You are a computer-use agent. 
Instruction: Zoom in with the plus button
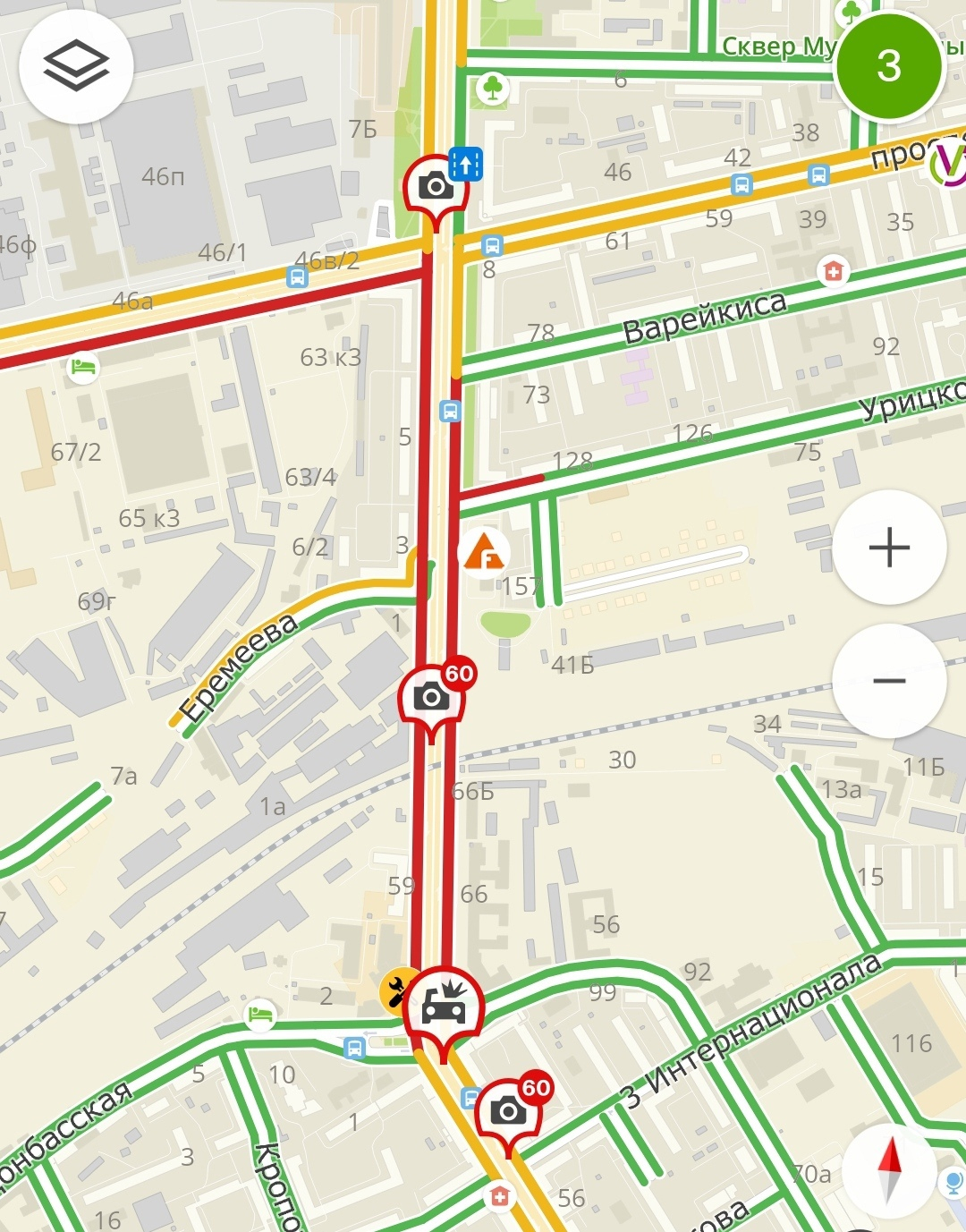tap(889, 548)
